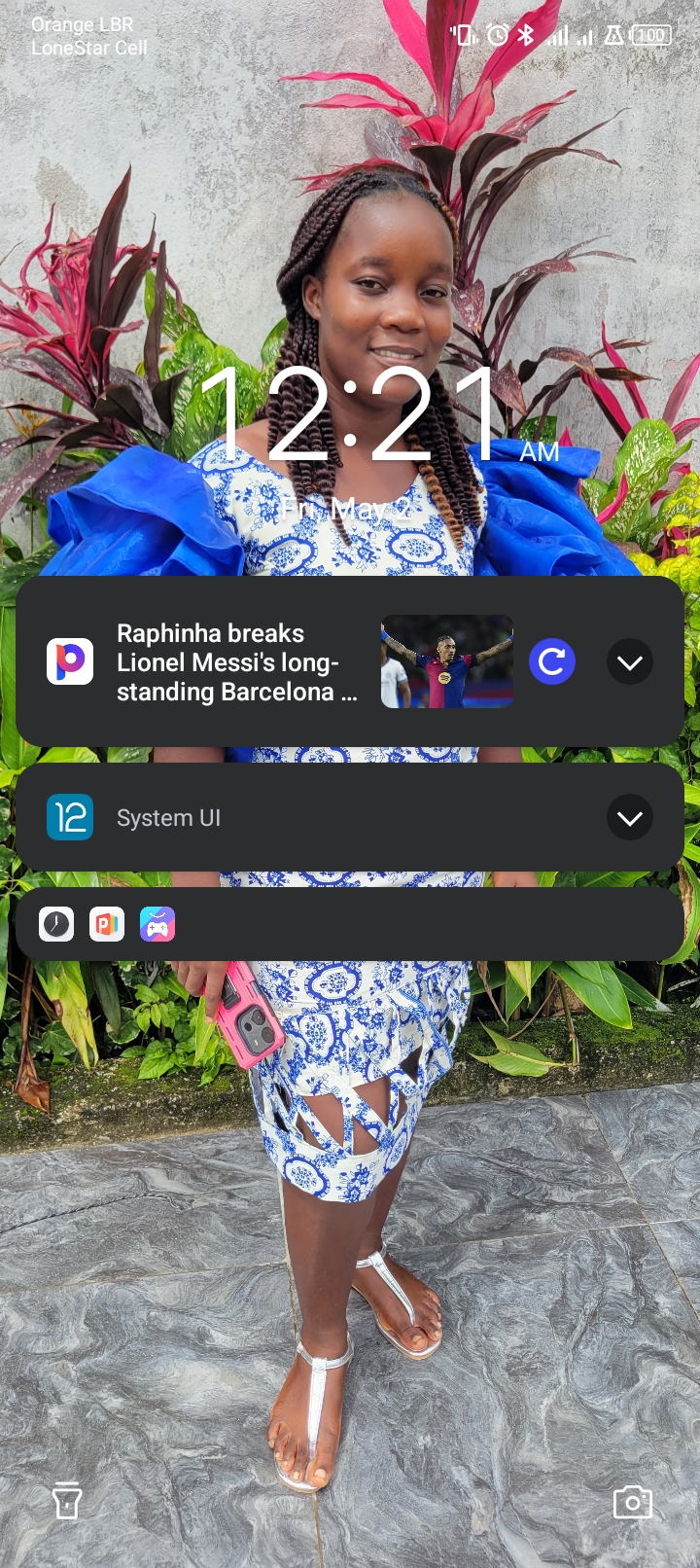Open the System UI notification
700x1568 pixels.
(x=292, y=818)
